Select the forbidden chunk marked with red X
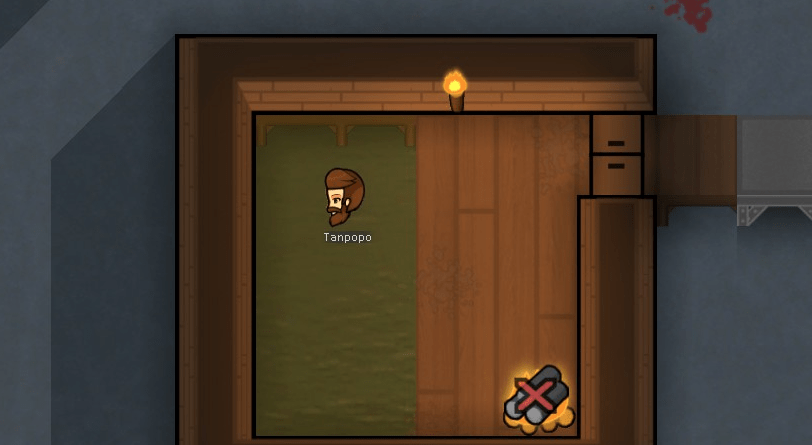This screenshot has width=812, height=445. point(536,398)
